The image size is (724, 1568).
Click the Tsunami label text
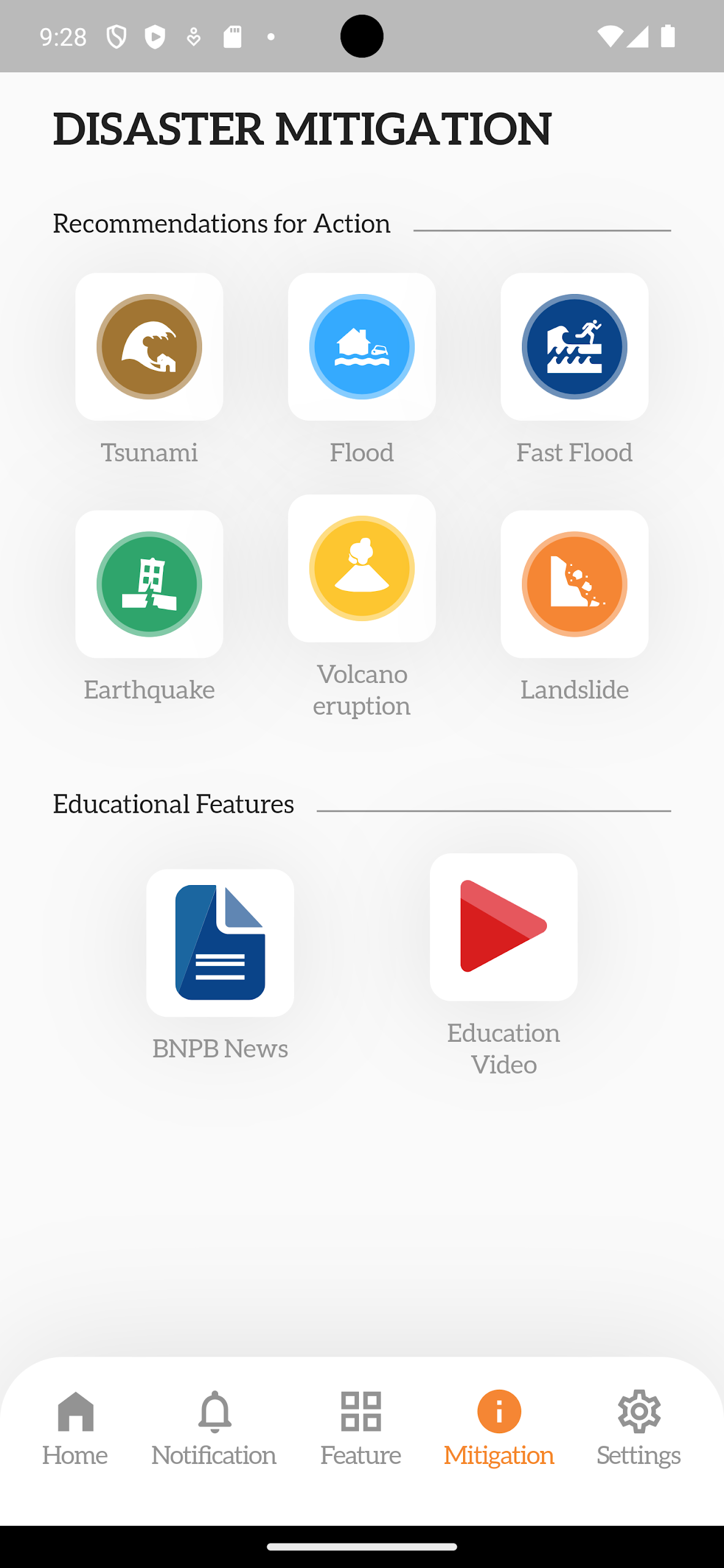click(x=149, y=452)
